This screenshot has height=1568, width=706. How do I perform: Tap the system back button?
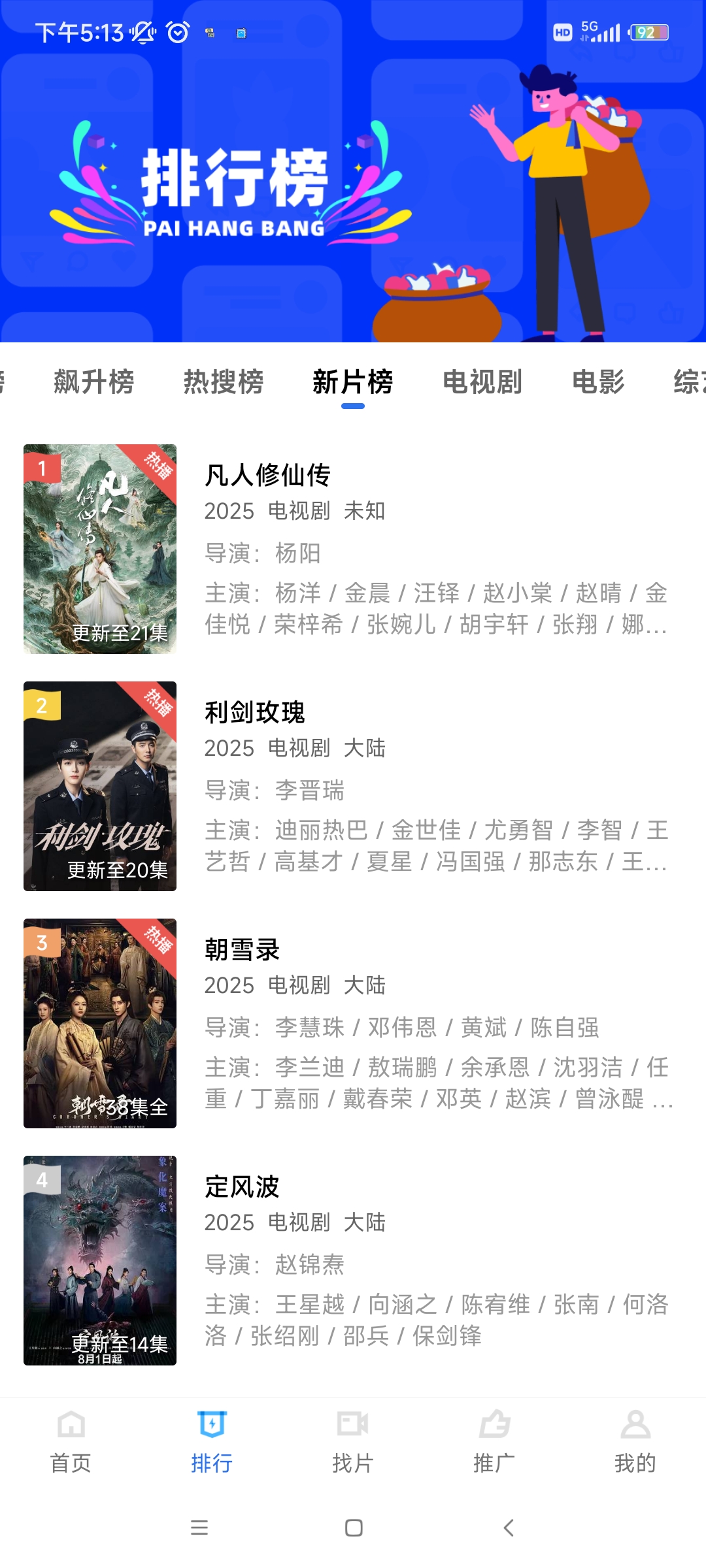[509, 1527]
